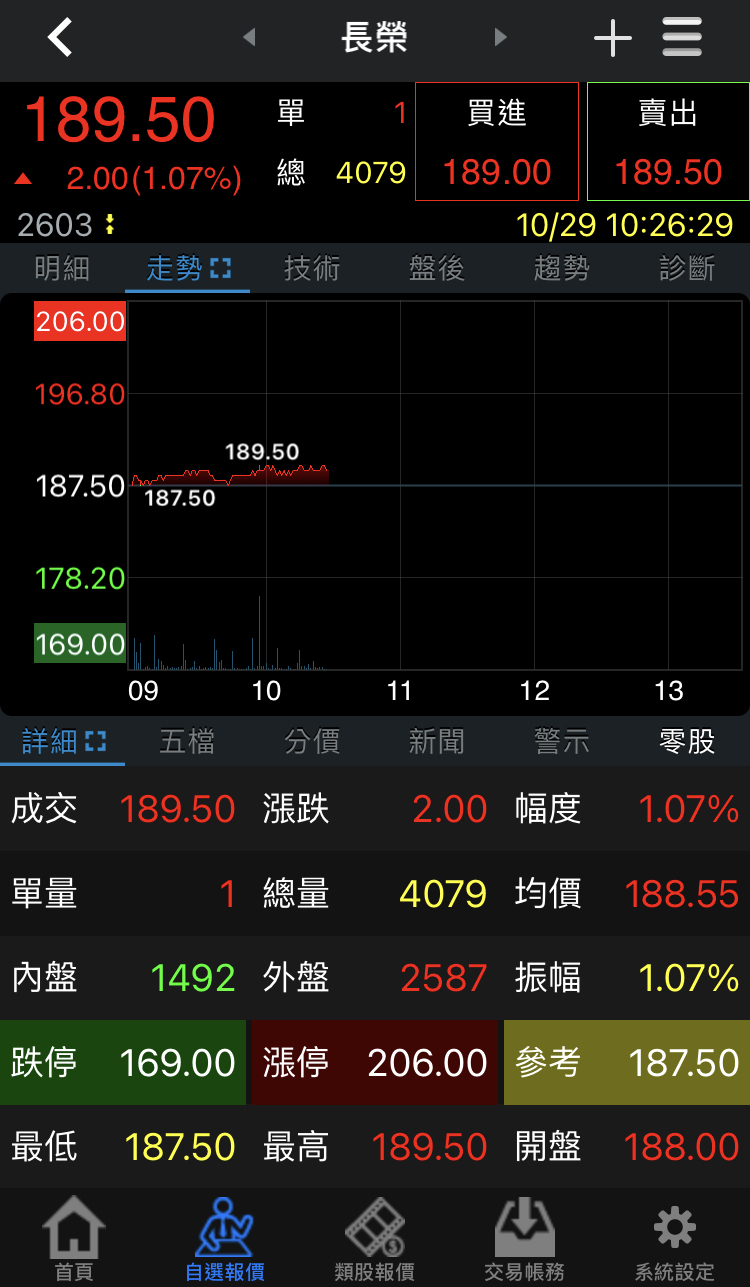
Task: Open the hamburger menu
Action: (x=682, y=38)
